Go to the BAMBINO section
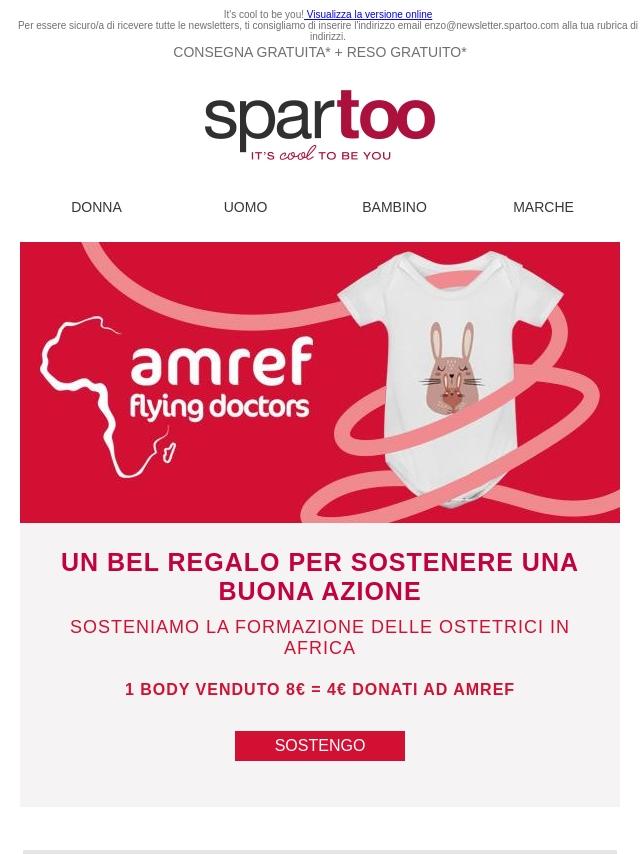The height and width of the screenshot is (854, 640). pos(394,207)
